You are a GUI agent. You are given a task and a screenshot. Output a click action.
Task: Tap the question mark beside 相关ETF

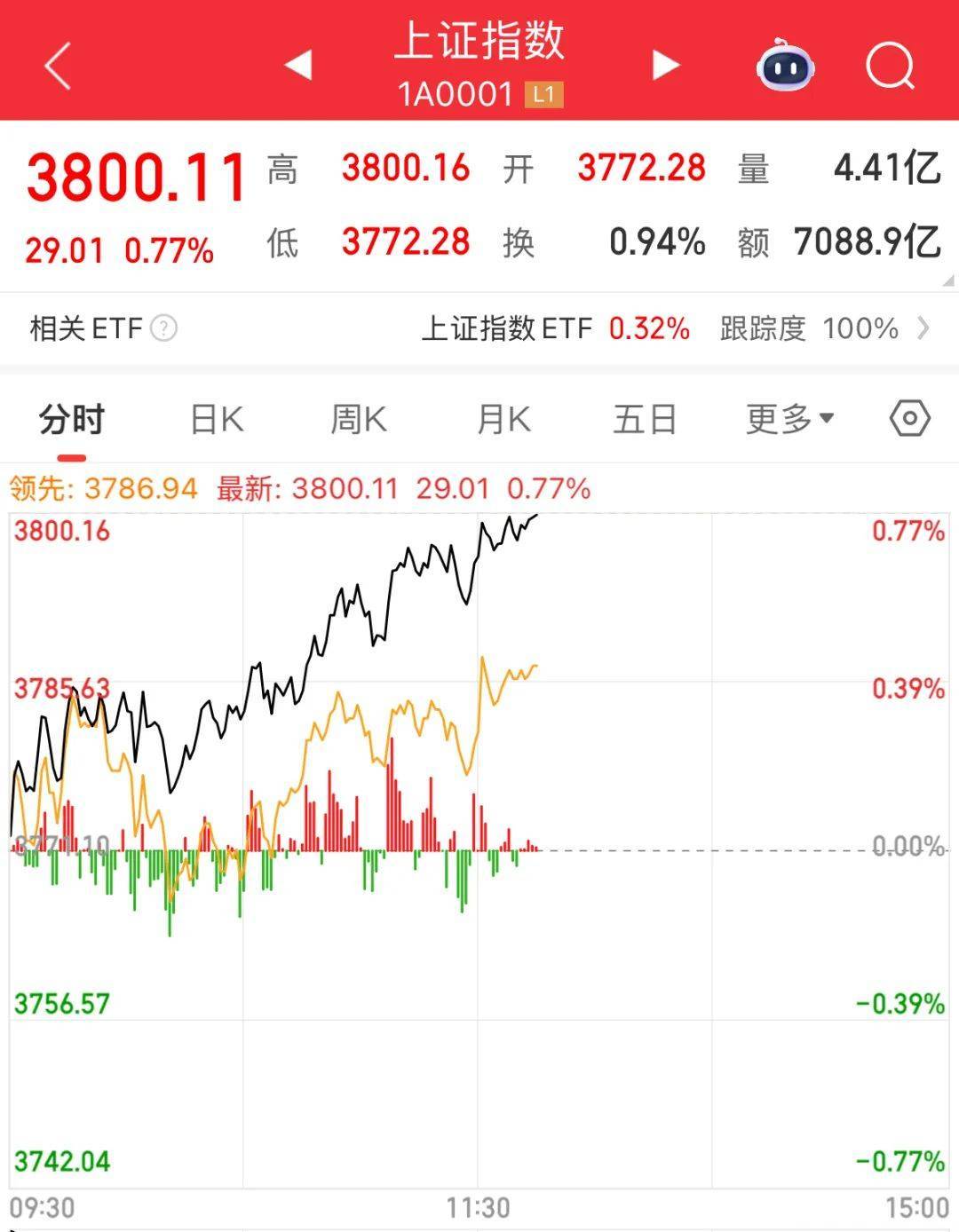point(162,329)
